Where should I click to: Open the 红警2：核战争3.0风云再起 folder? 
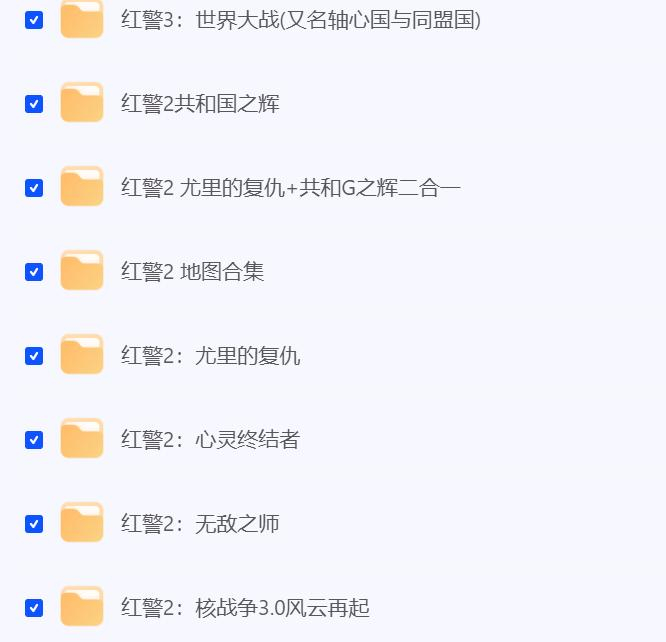245,608
